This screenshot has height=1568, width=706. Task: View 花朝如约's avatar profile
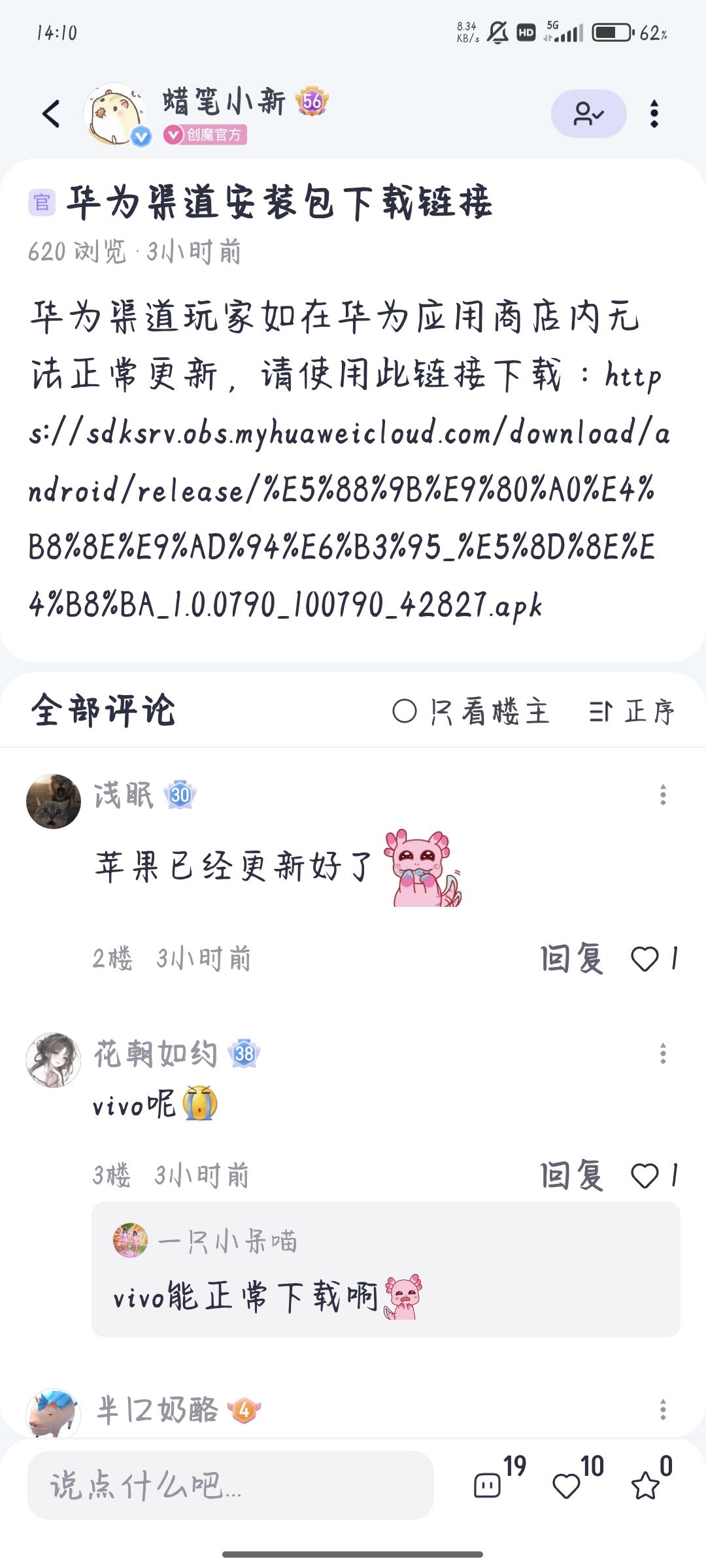pos(54,1060)
